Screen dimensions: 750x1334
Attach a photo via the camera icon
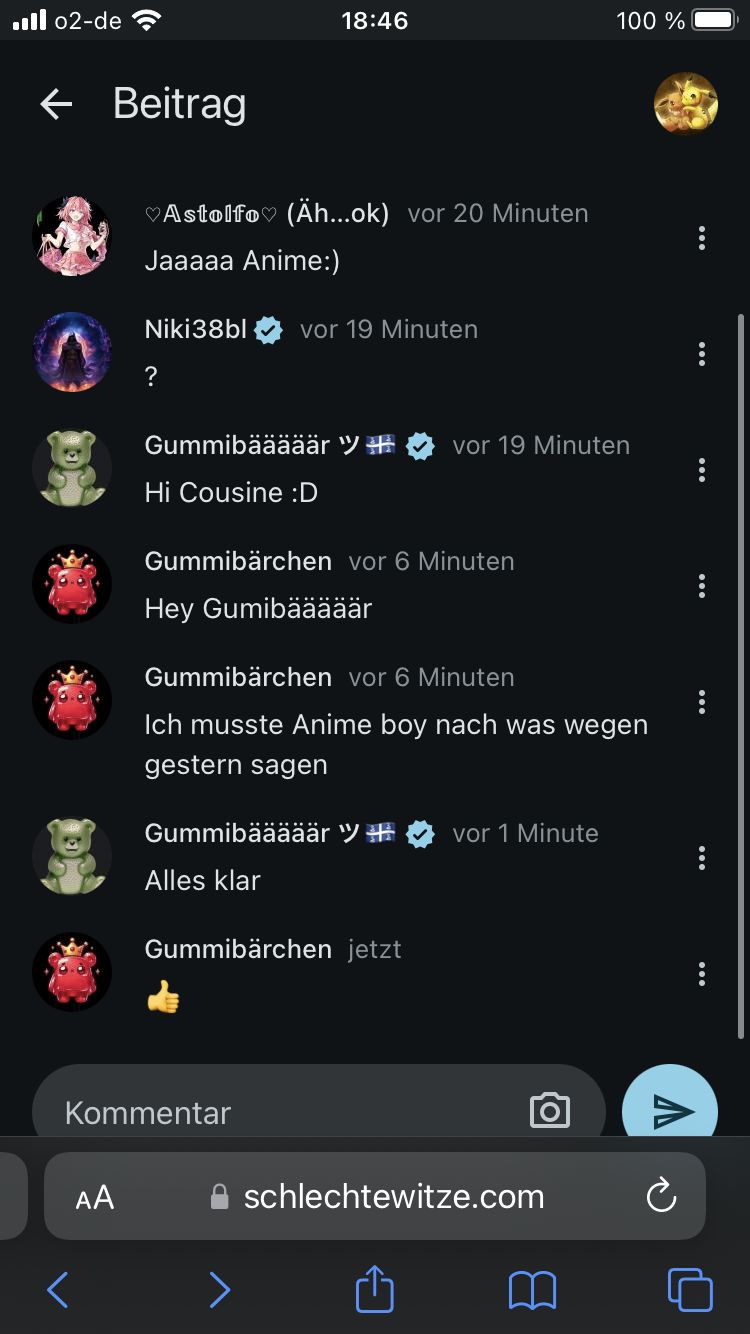(549, 1110)
